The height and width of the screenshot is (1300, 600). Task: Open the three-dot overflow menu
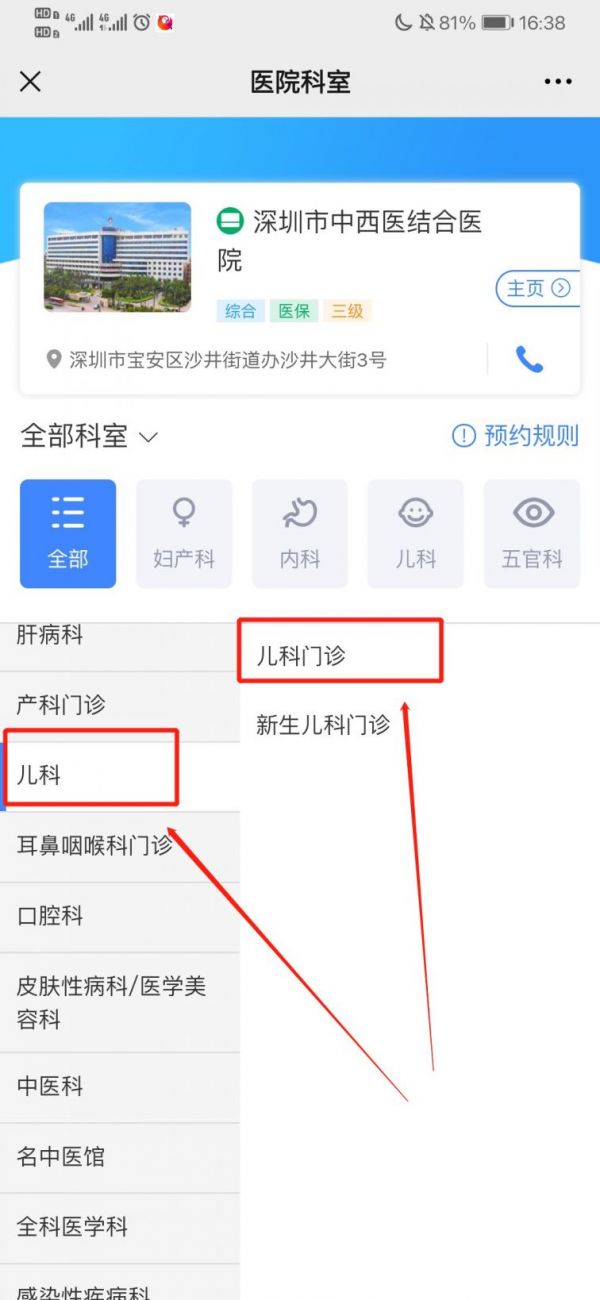[x=558, y=82]
